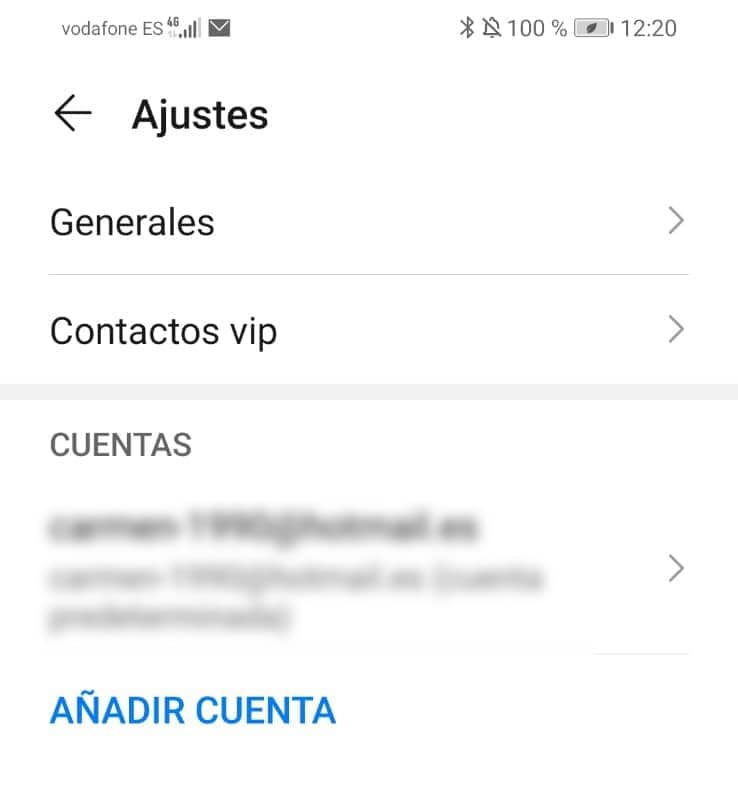The width and height of the screenshot is (738, 800).
Task: Expand Contactos vip using its chevron
Action: coord(676,329)
